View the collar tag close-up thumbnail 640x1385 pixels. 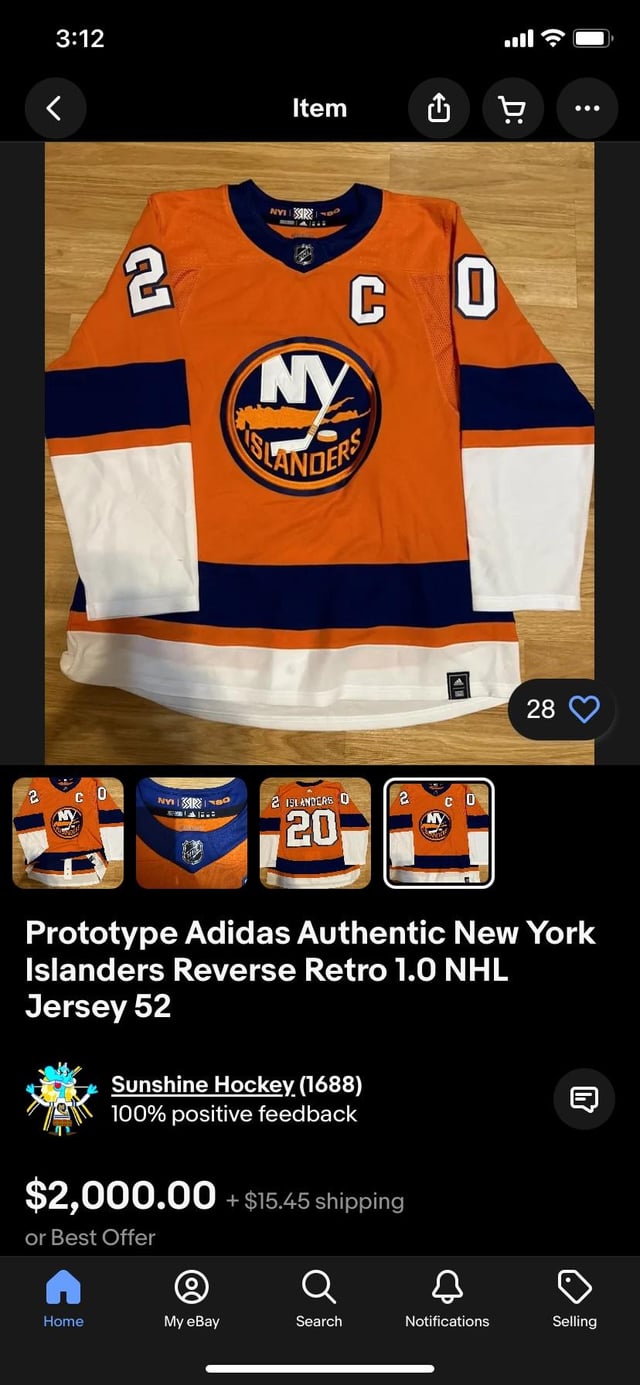click(192, 833)
